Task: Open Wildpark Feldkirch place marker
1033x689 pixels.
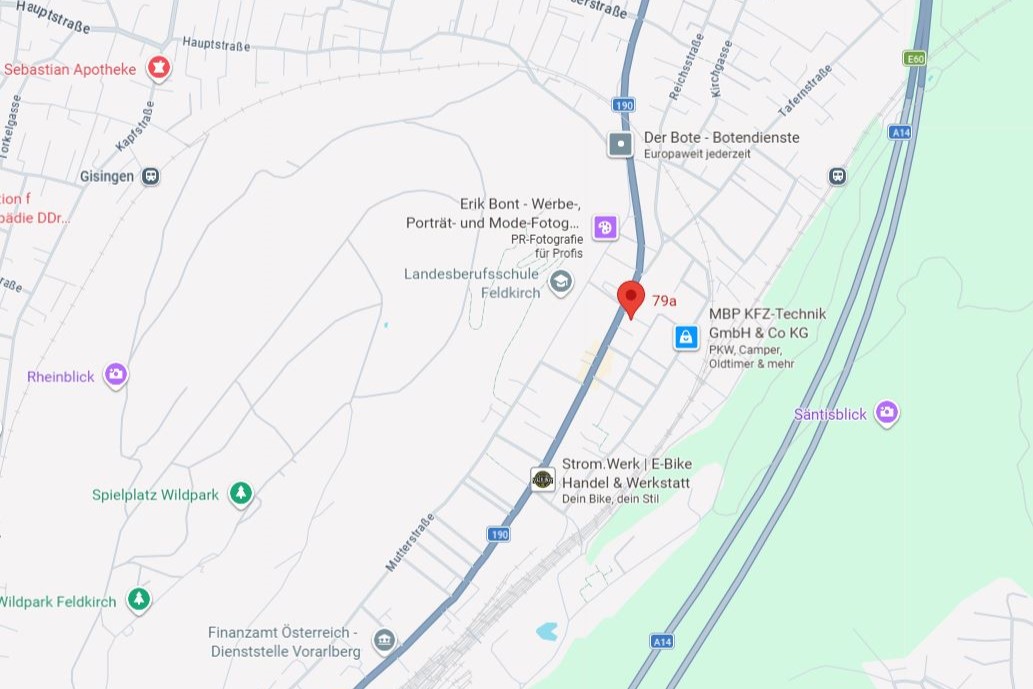Action: [x=138, y=599]
